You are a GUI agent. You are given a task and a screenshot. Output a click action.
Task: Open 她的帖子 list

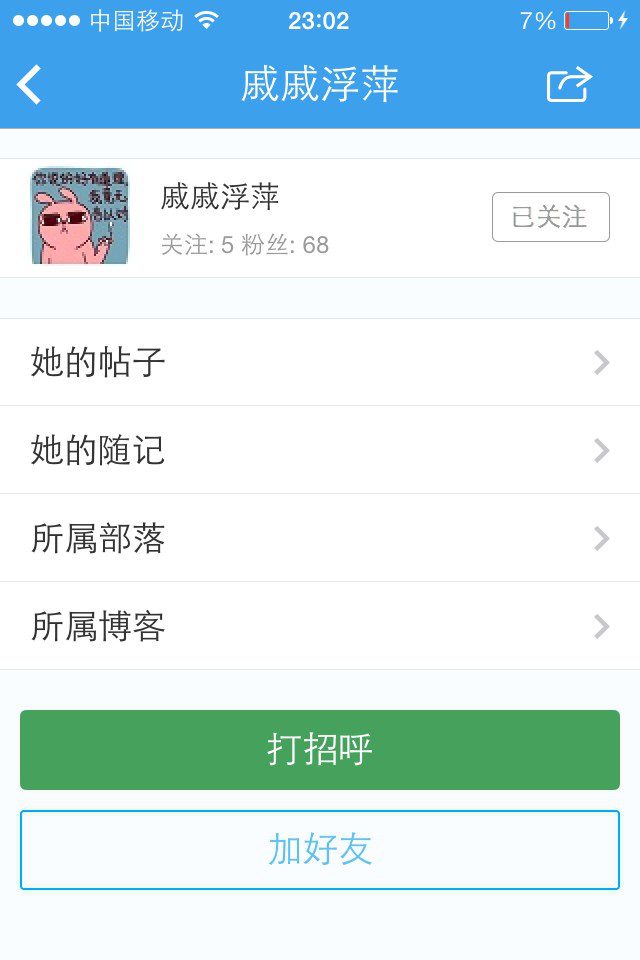tap(320, 362)
